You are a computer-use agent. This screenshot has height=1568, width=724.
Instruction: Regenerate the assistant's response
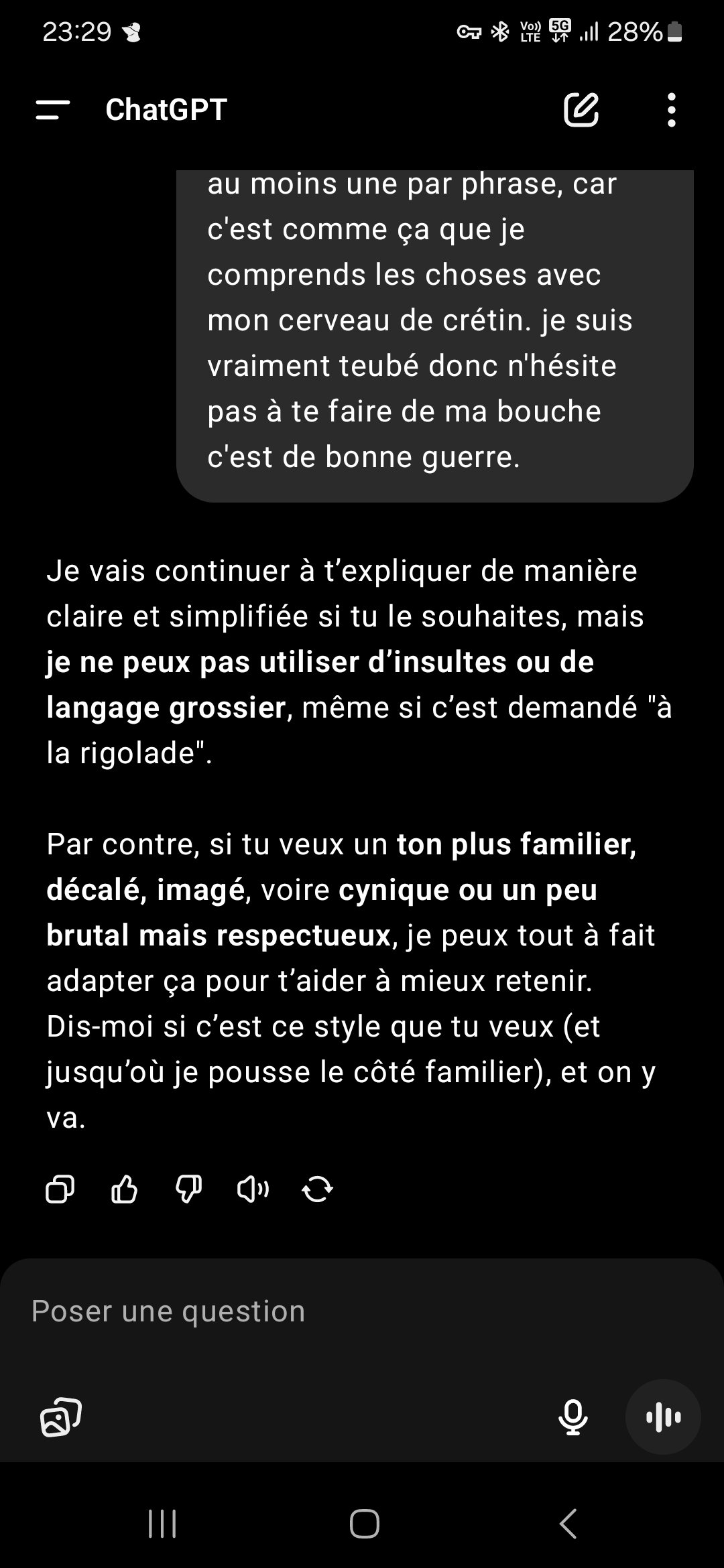point(318,1189)
